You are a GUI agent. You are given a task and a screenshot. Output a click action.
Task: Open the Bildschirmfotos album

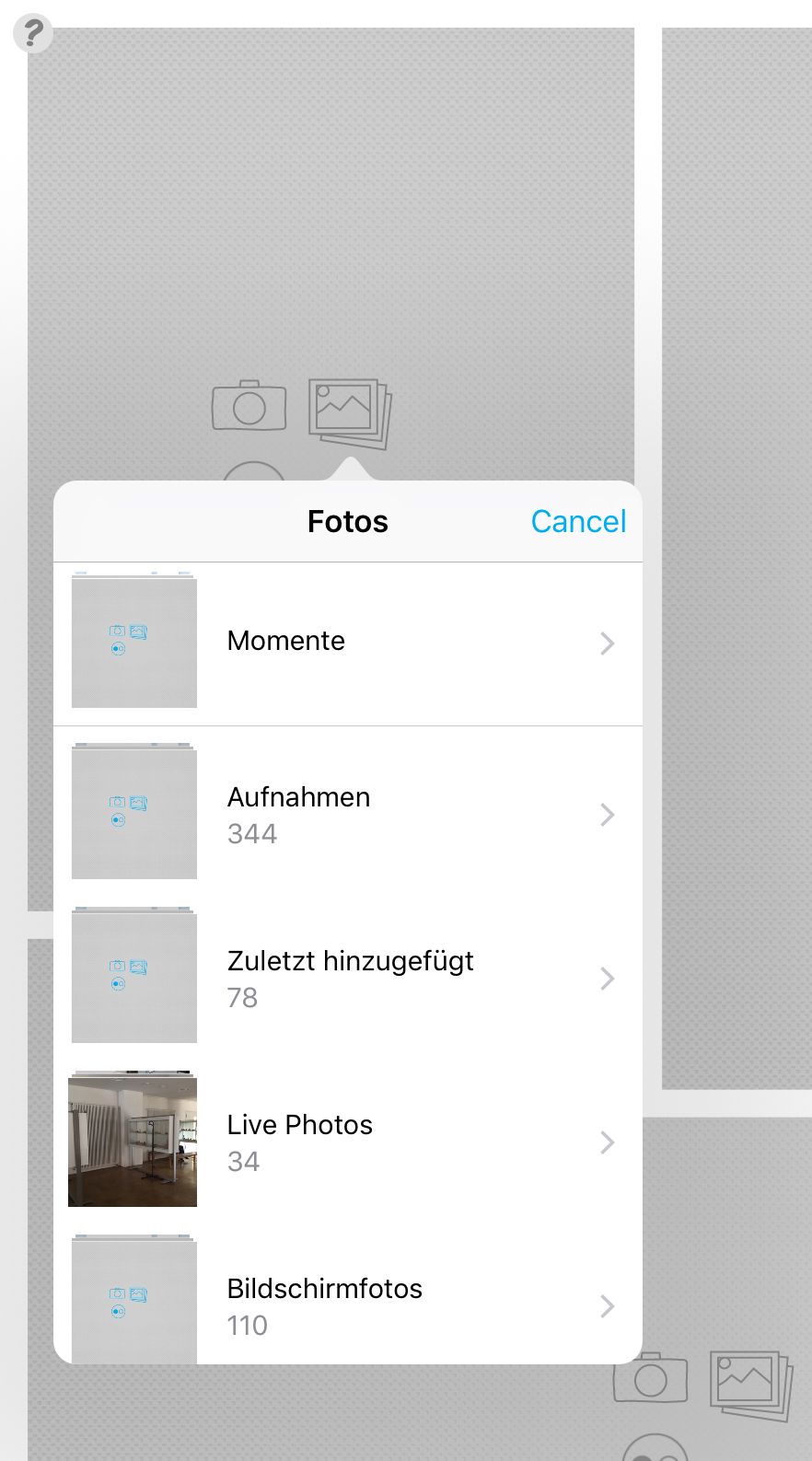(x=347, y=1304)
